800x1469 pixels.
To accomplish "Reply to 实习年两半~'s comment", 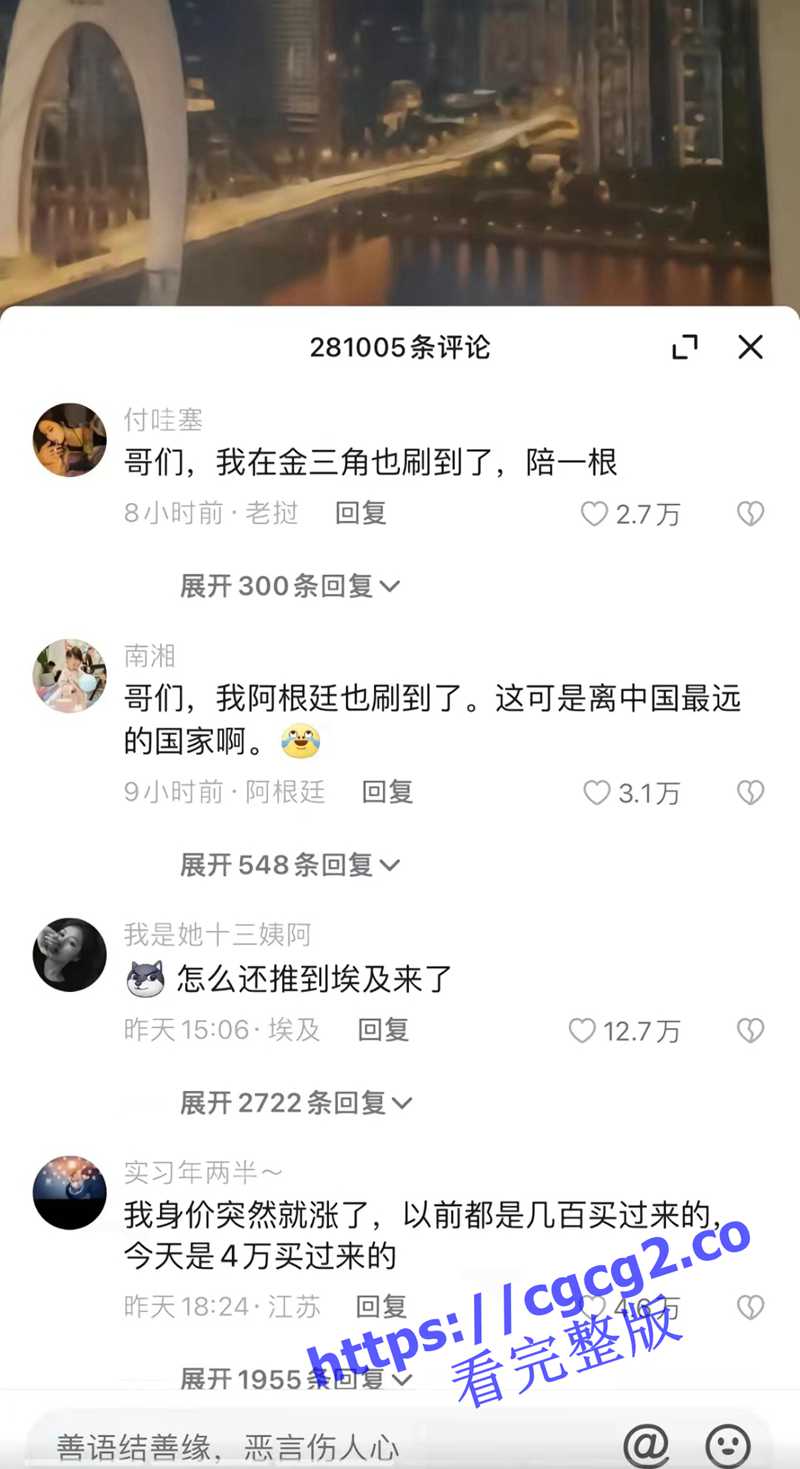I will [381, 1307].
